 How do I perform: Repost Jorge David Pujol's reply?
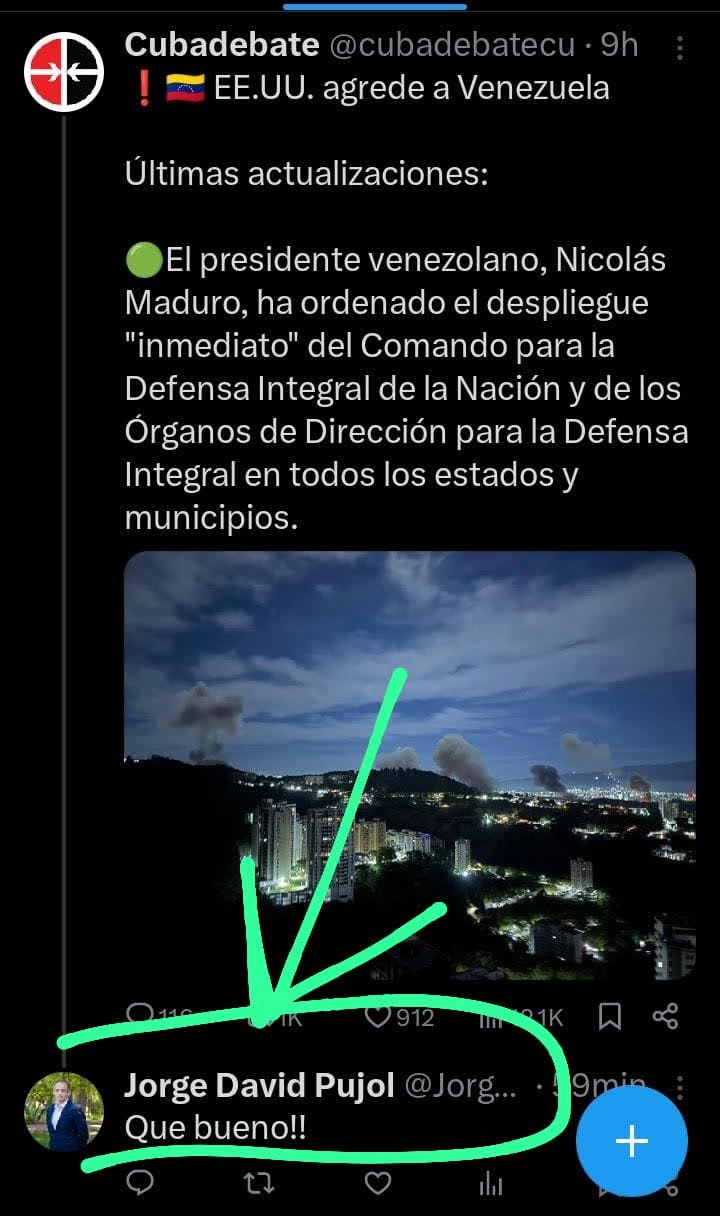point(259,1184)
